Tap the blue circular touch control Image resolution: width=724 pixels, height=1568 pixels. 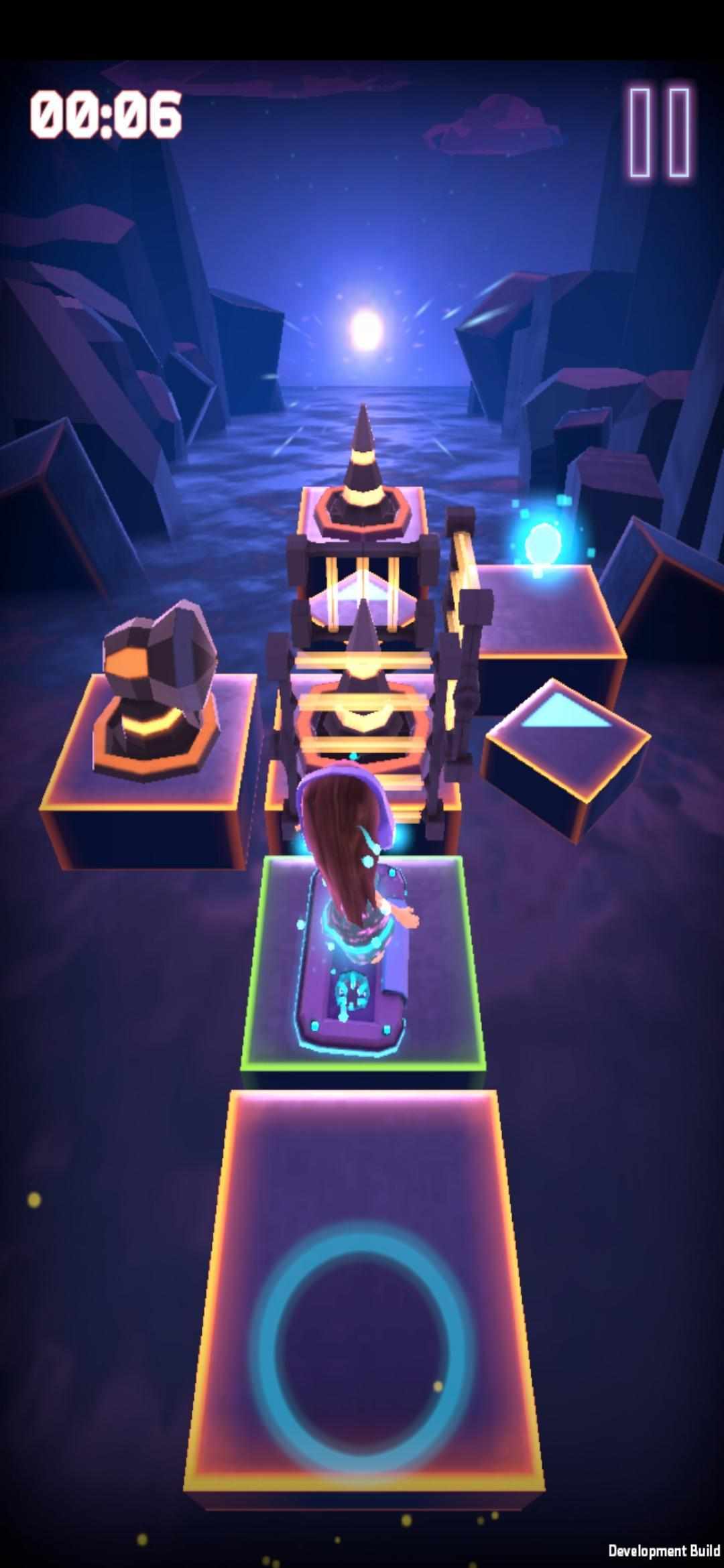(363, 1347)
